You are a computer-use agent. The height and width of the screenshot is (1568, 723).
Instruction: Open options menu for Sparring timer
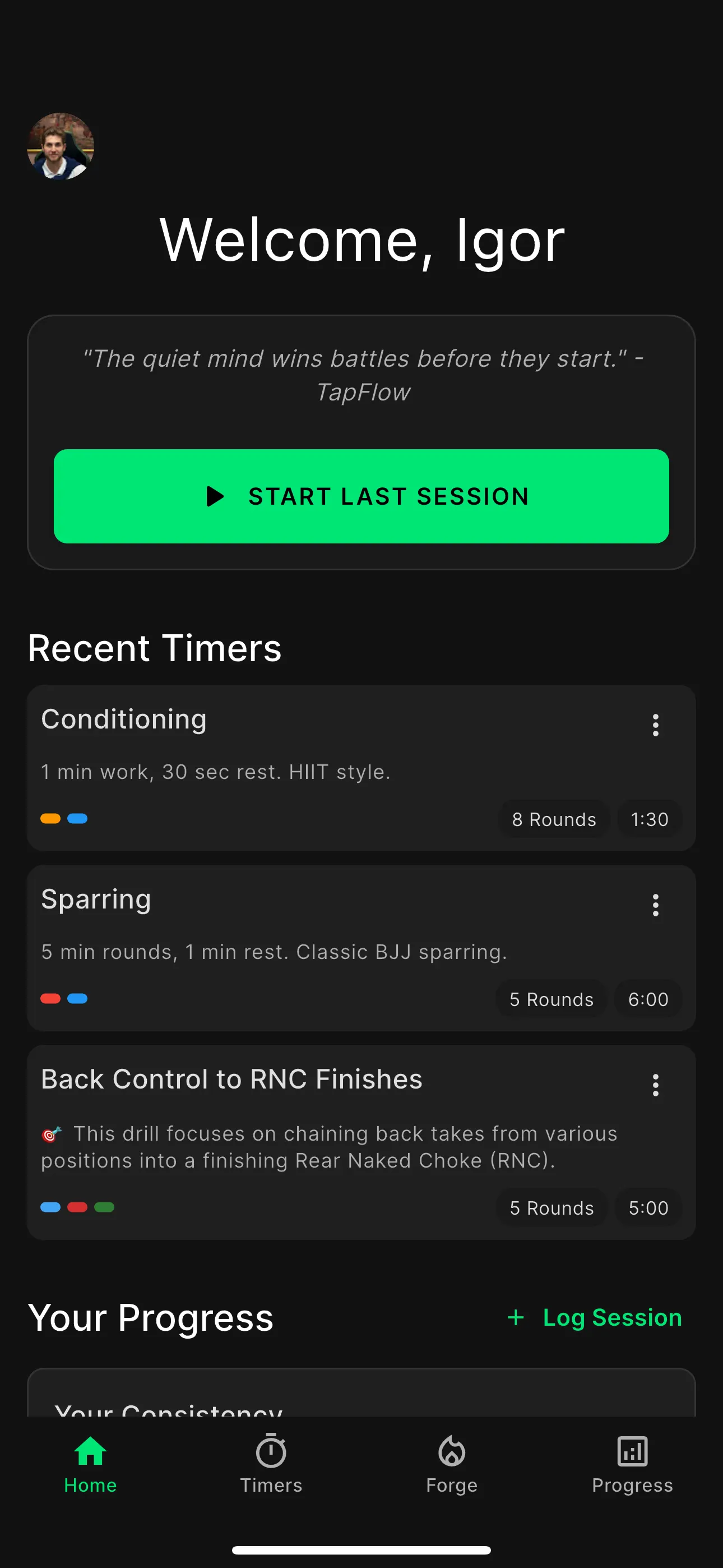click(x=655, y=905)
